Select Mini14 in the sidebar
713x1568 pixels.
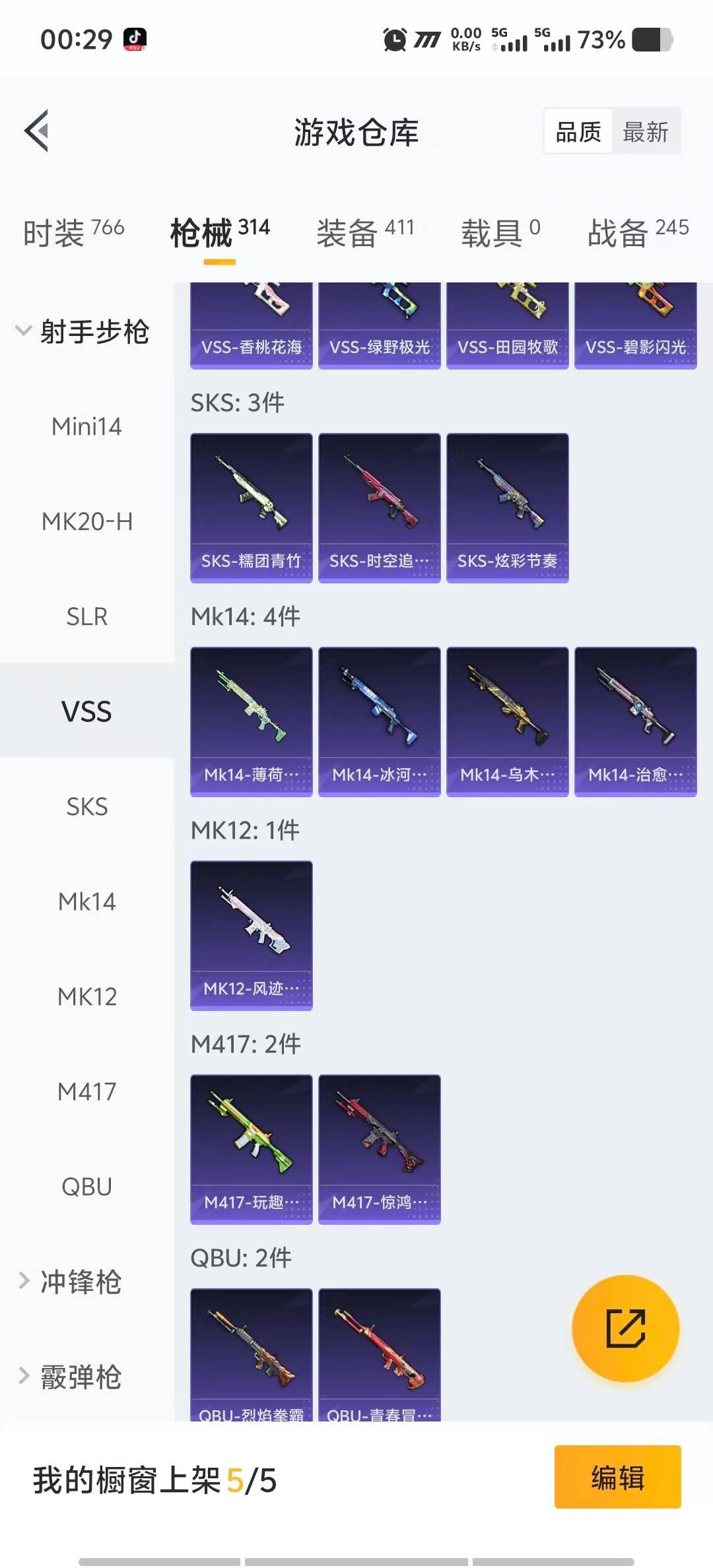click(x=86, y=426)
